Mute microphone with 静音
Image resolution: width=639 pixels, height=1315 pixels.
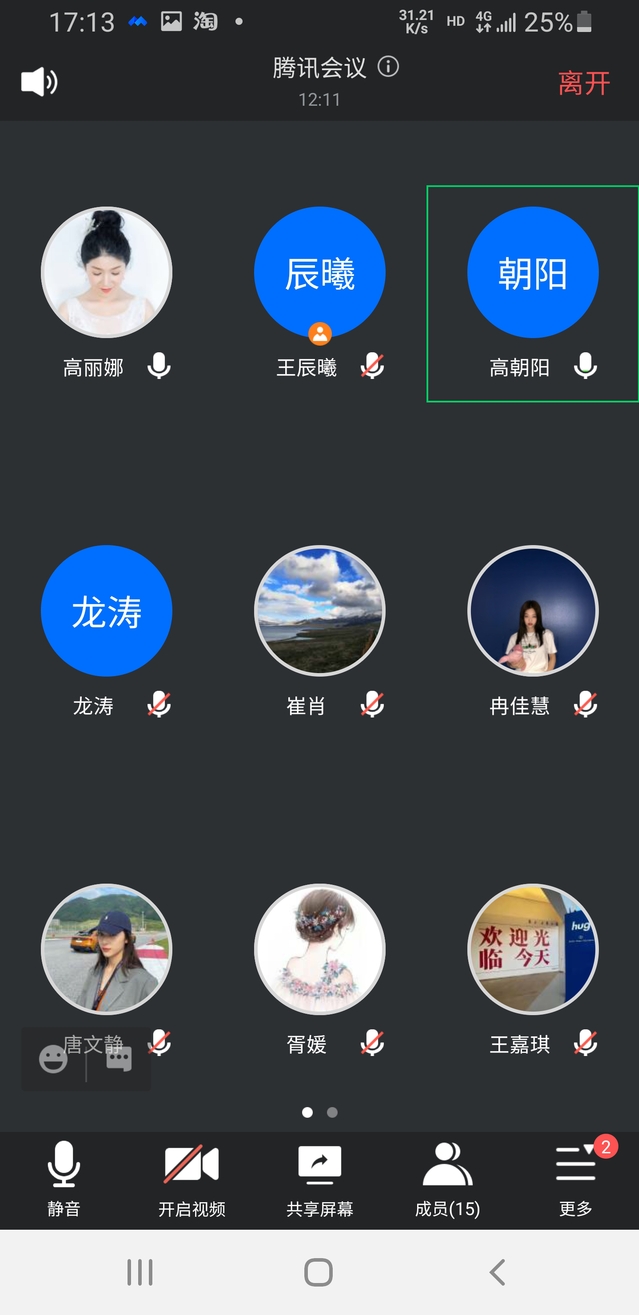pyautogui.click(x=64, y=1180)
